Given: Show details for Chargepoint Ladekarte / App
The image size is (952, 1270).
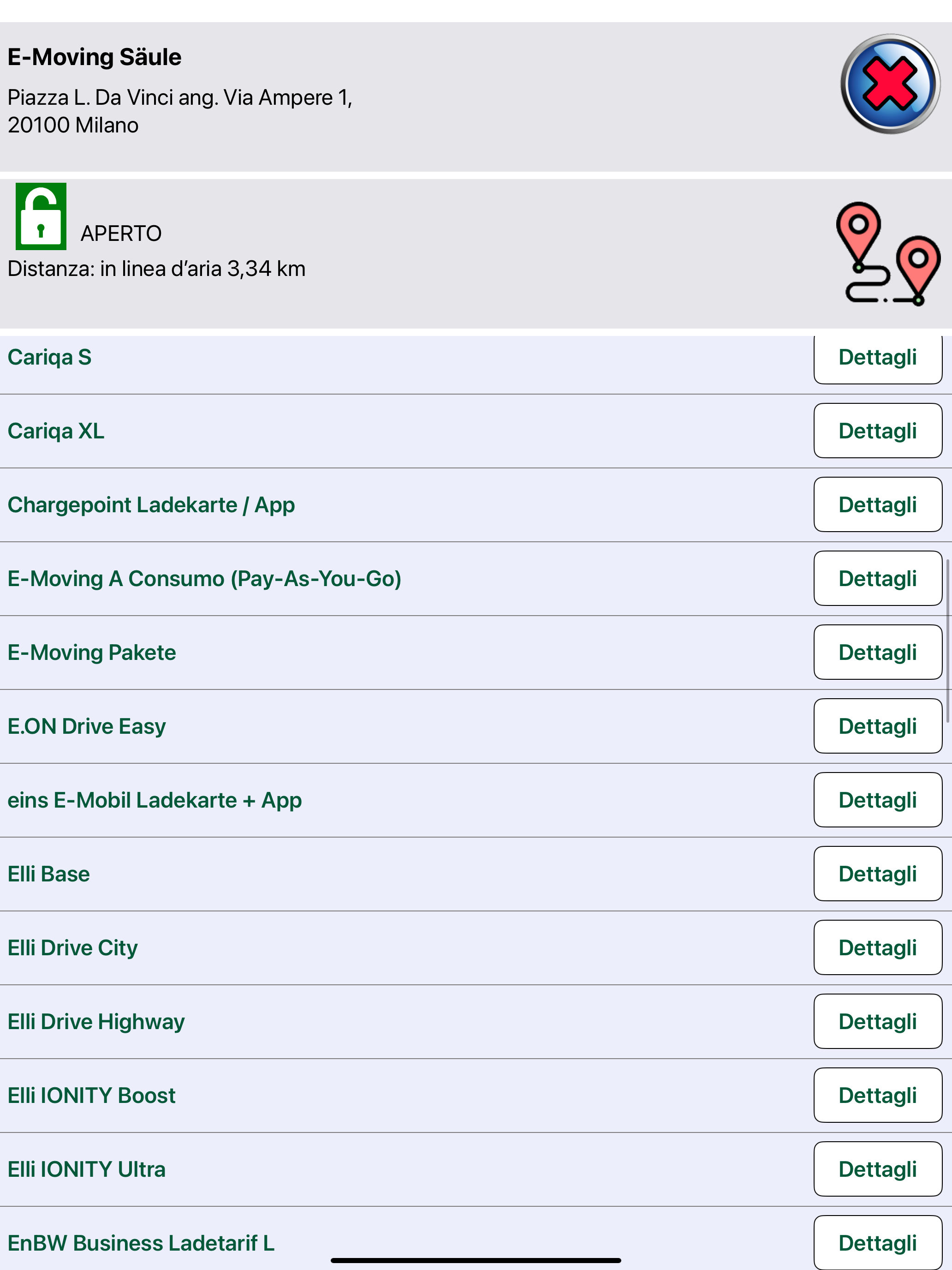Looking at the screenshot, I should pos(877,505).
